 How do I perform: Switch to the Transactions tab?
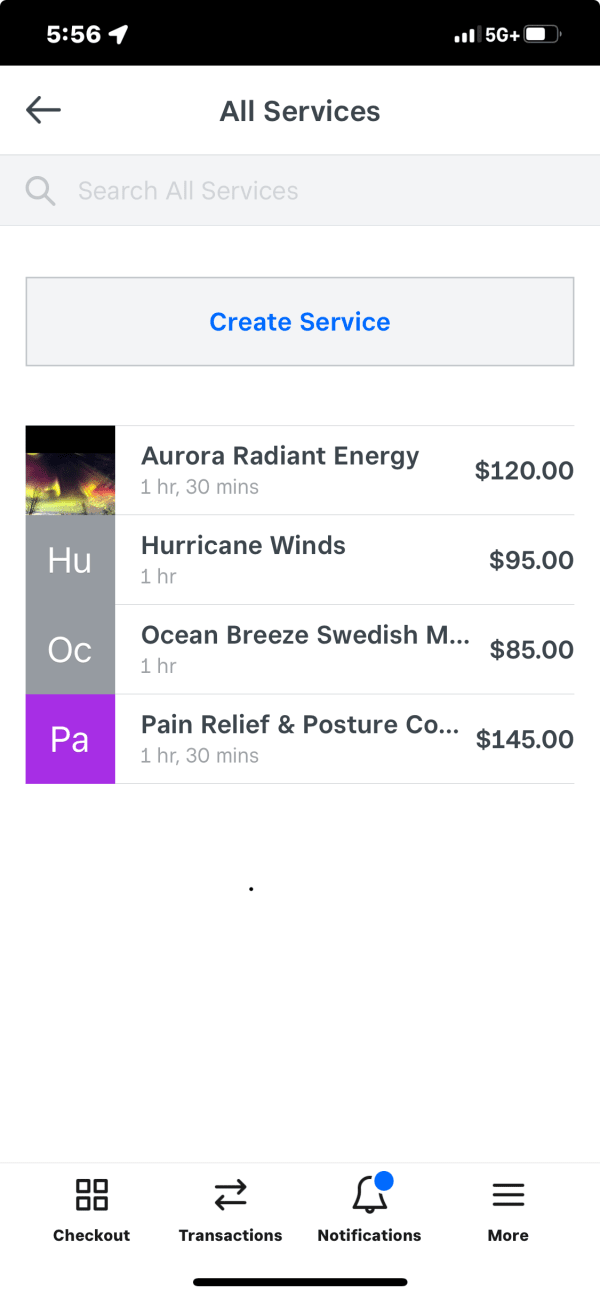(x=231, y=1209)
